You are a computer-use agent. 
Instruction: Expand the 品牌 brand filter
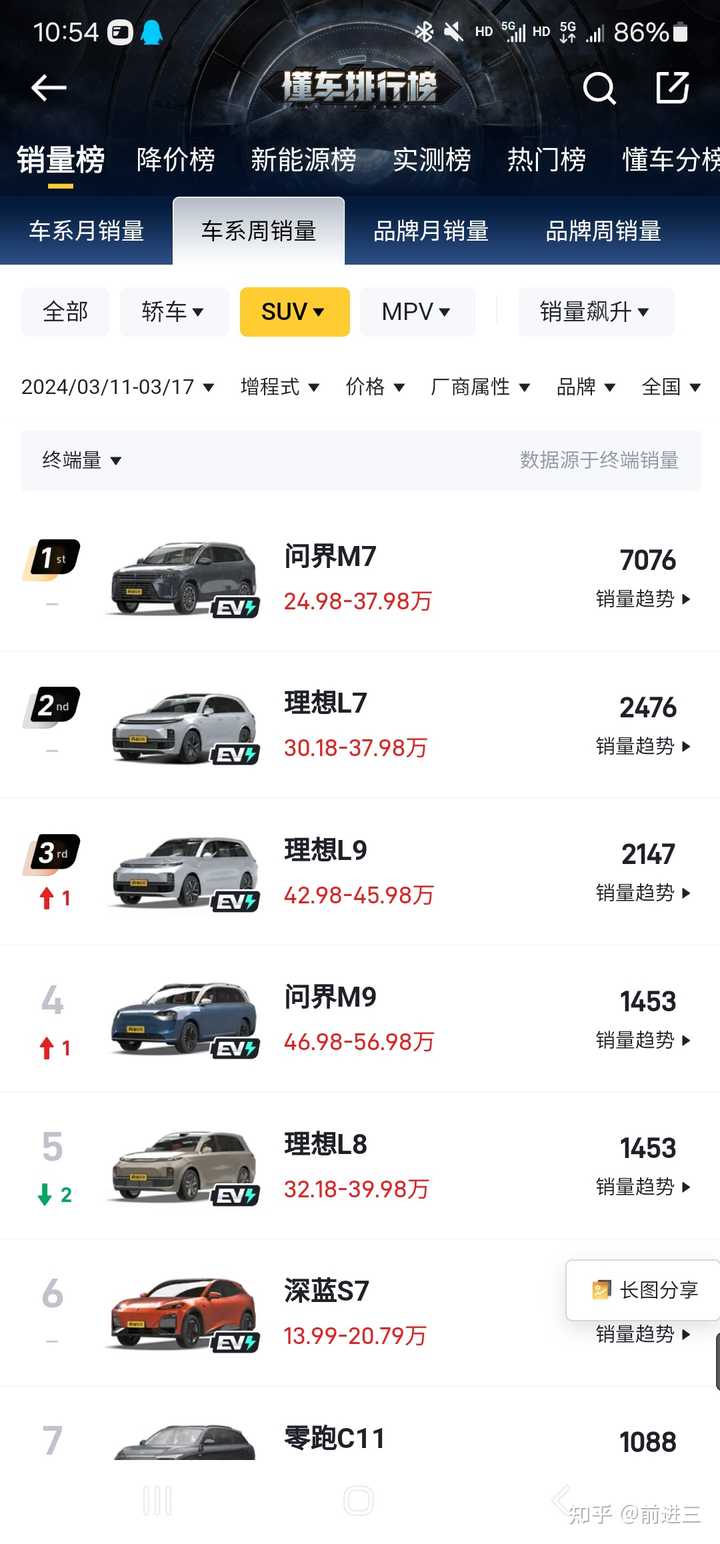click(586, 387)
